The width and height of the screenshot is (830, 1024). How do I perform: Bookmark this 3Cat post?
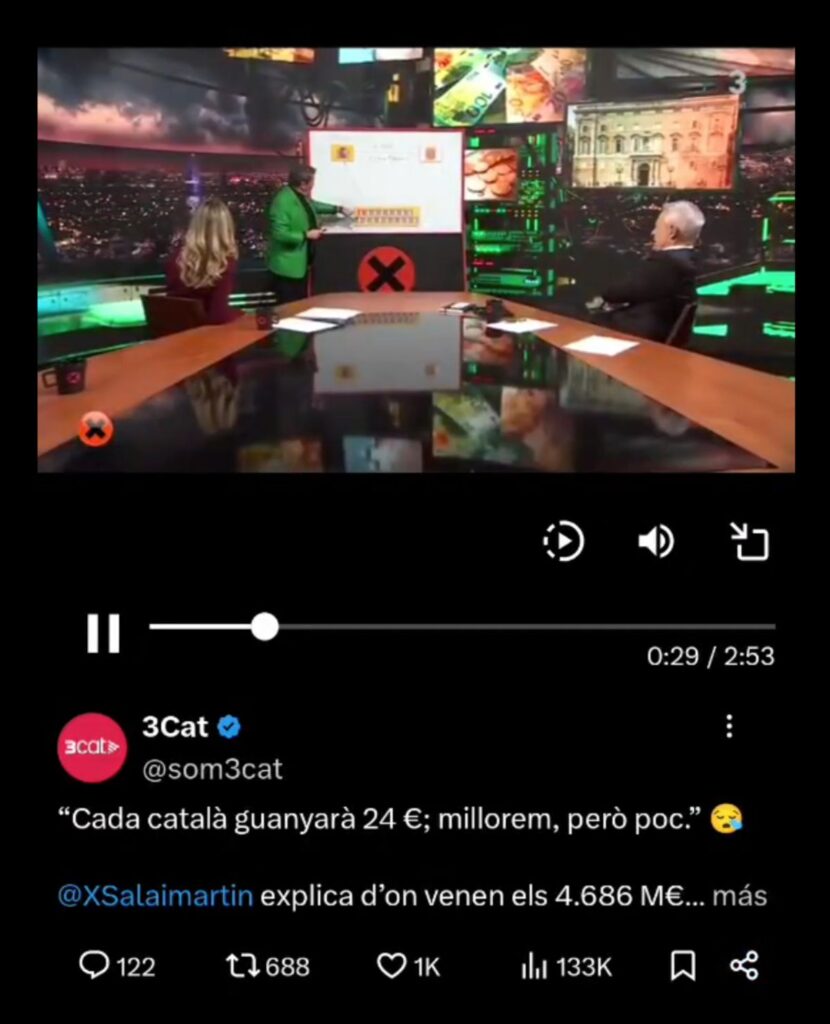click(x=683, y=965)
